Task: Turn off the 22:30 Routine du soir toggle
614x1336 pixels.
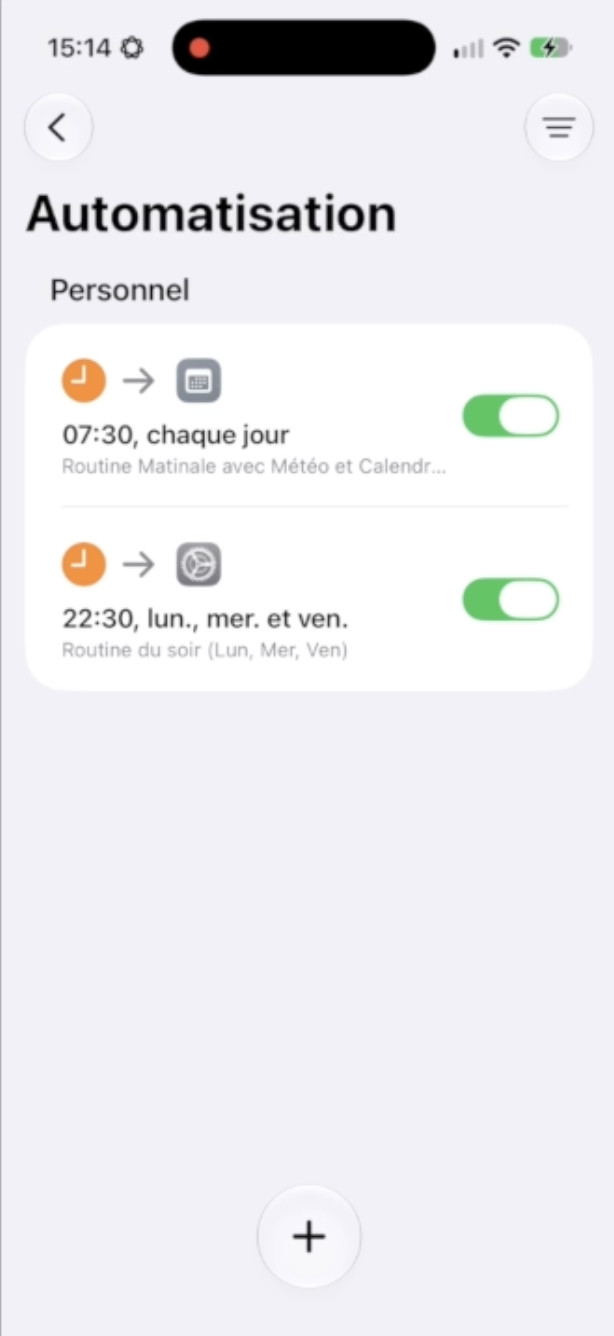Action: (510, 600)
